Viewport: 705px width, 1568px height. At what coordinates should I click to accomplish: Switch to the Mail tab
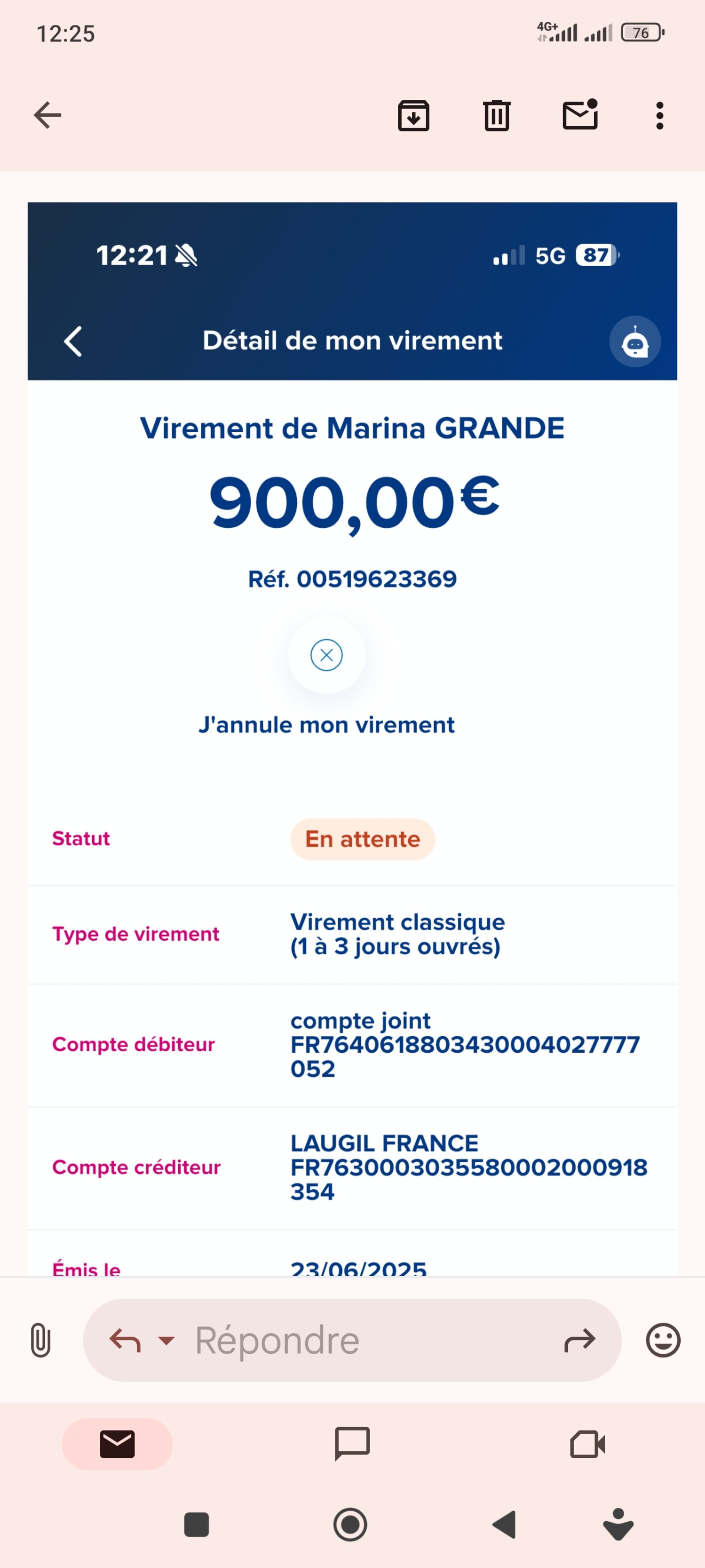[117, 1444]
